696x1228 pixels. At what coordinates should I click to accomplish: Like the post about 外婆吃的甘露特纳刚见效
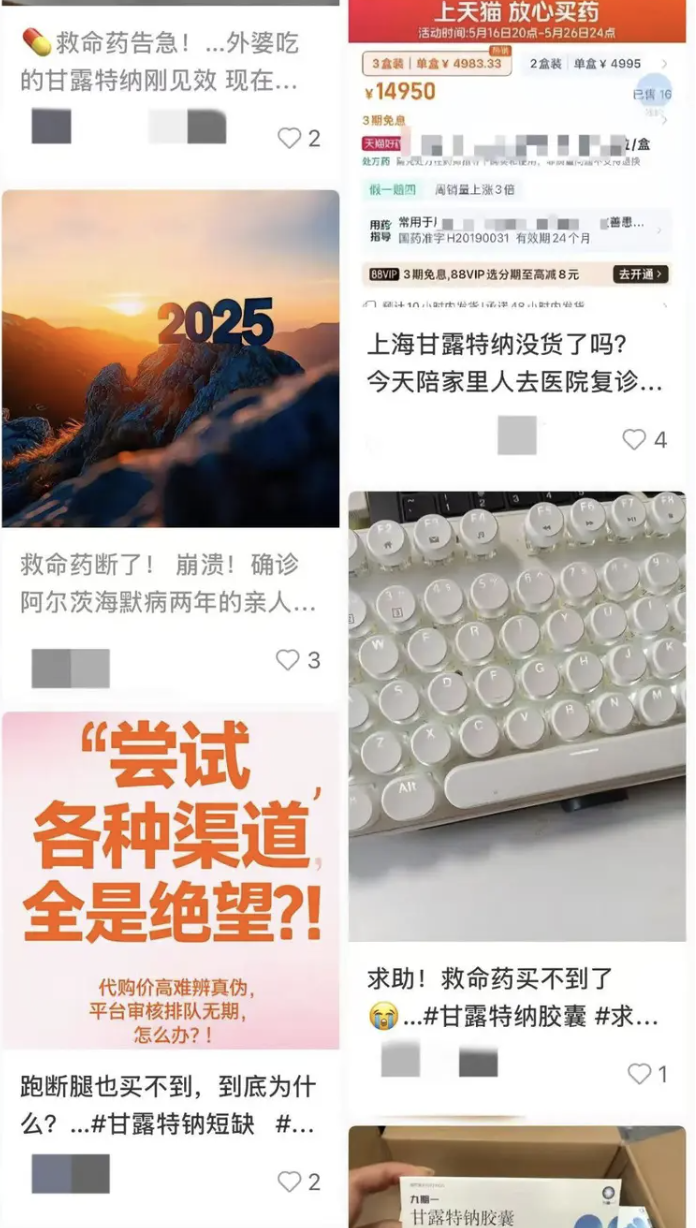[x=290, y=138]
